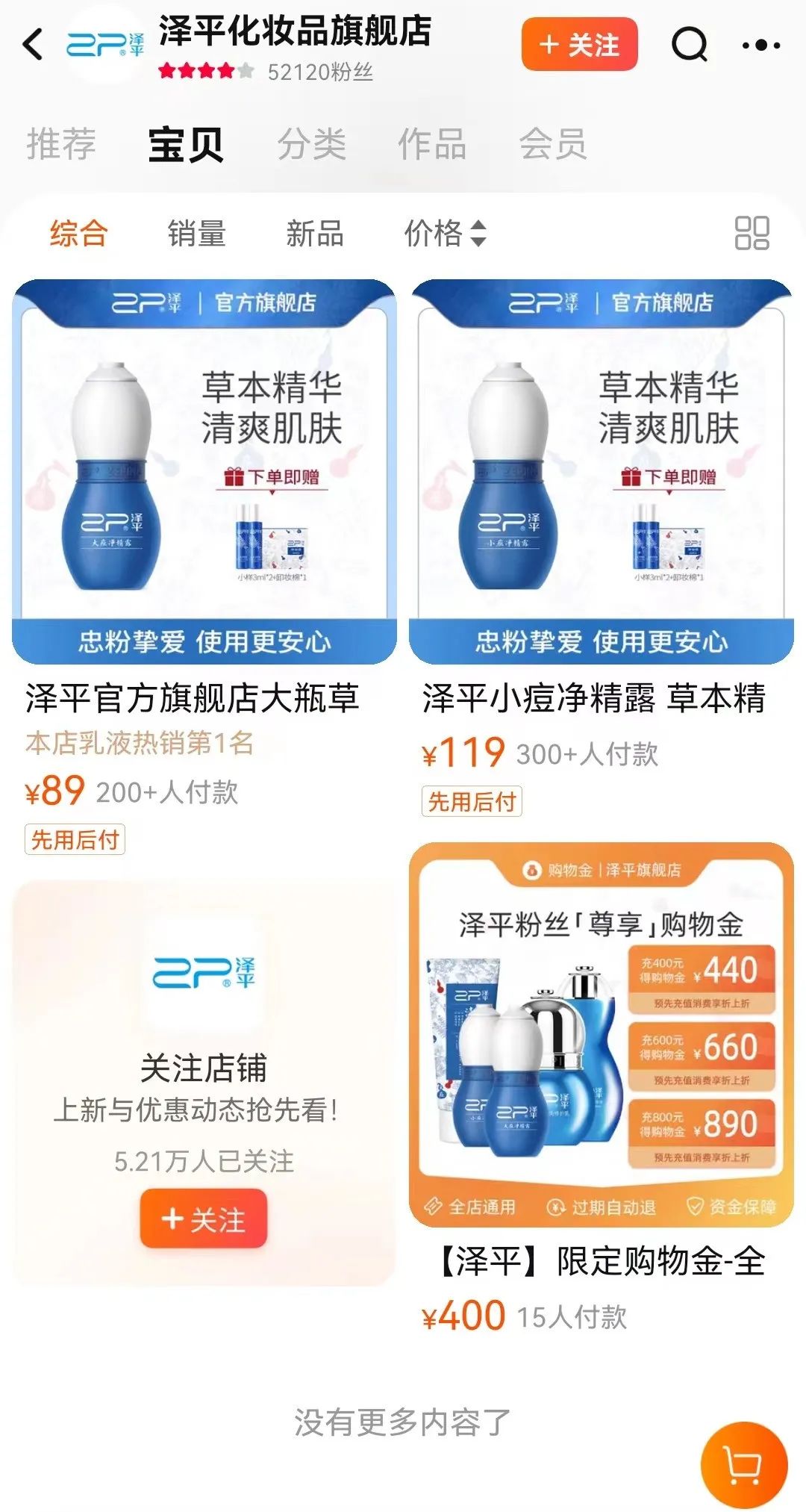Open the ¥89 大瓶草本 product card
The height and width of the screenshot is (1512, 806).
coord(204,567)
